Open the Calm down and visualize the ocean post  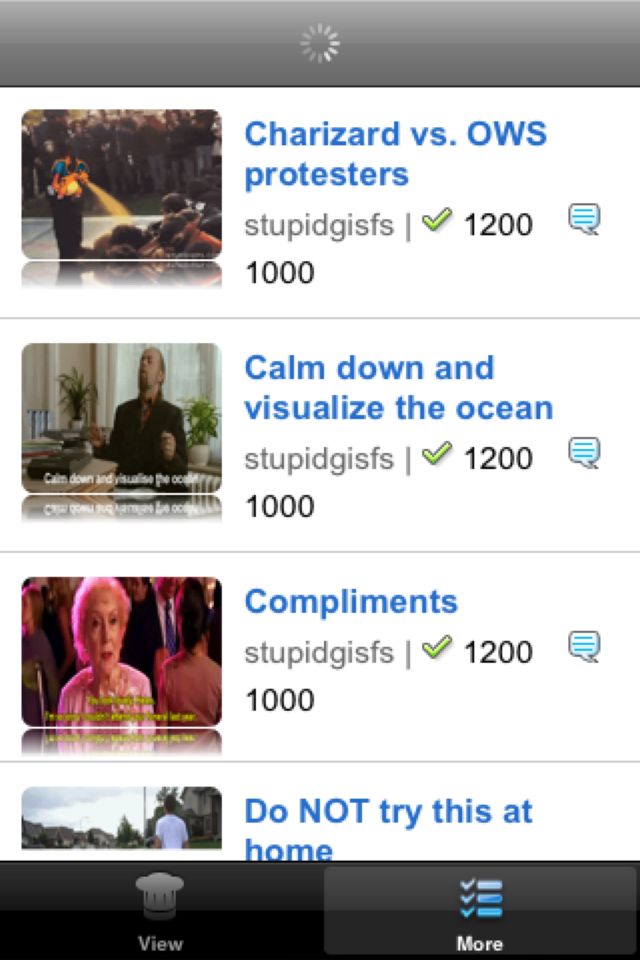coord(398,387)
